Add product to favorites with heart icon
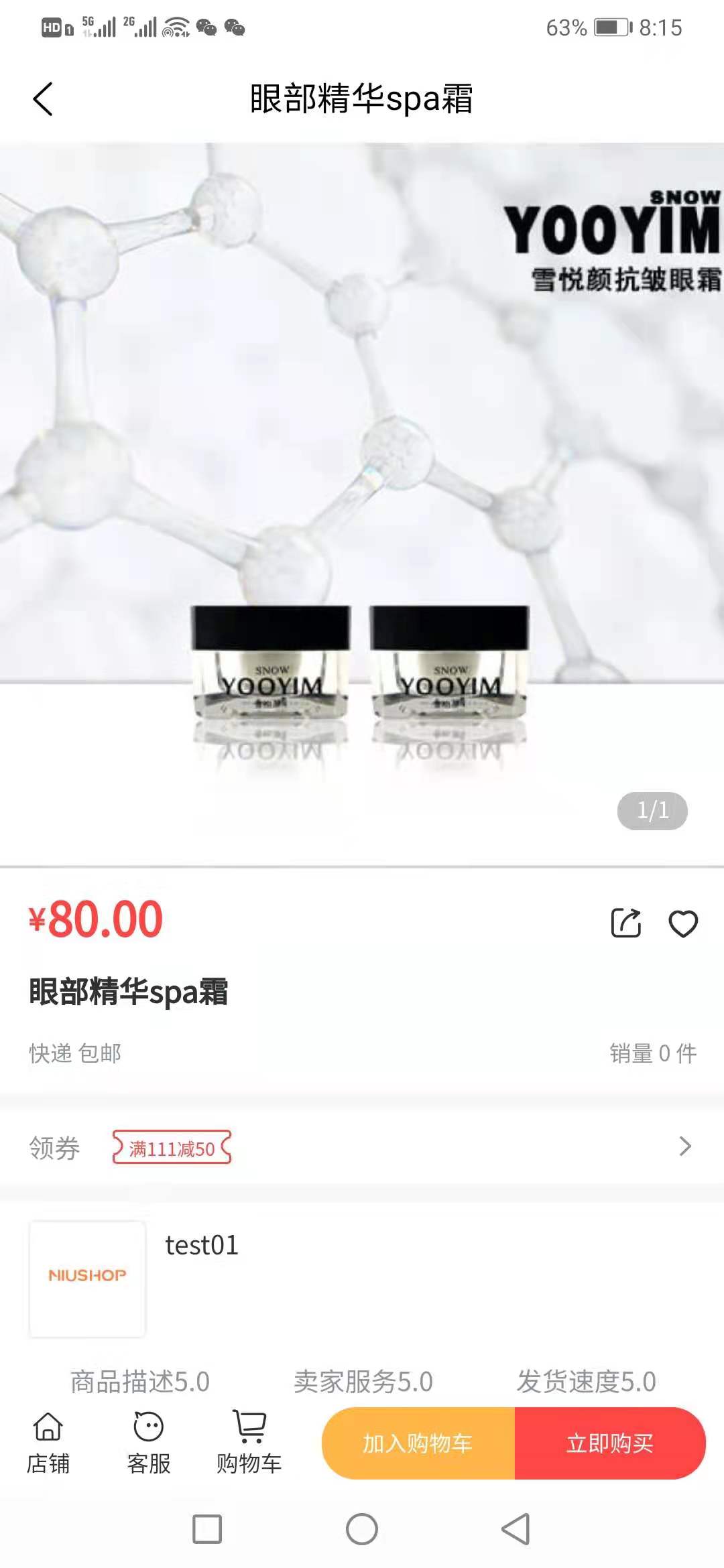The width and height of the screenshot is (724, 1568). (x=683, y=923)
